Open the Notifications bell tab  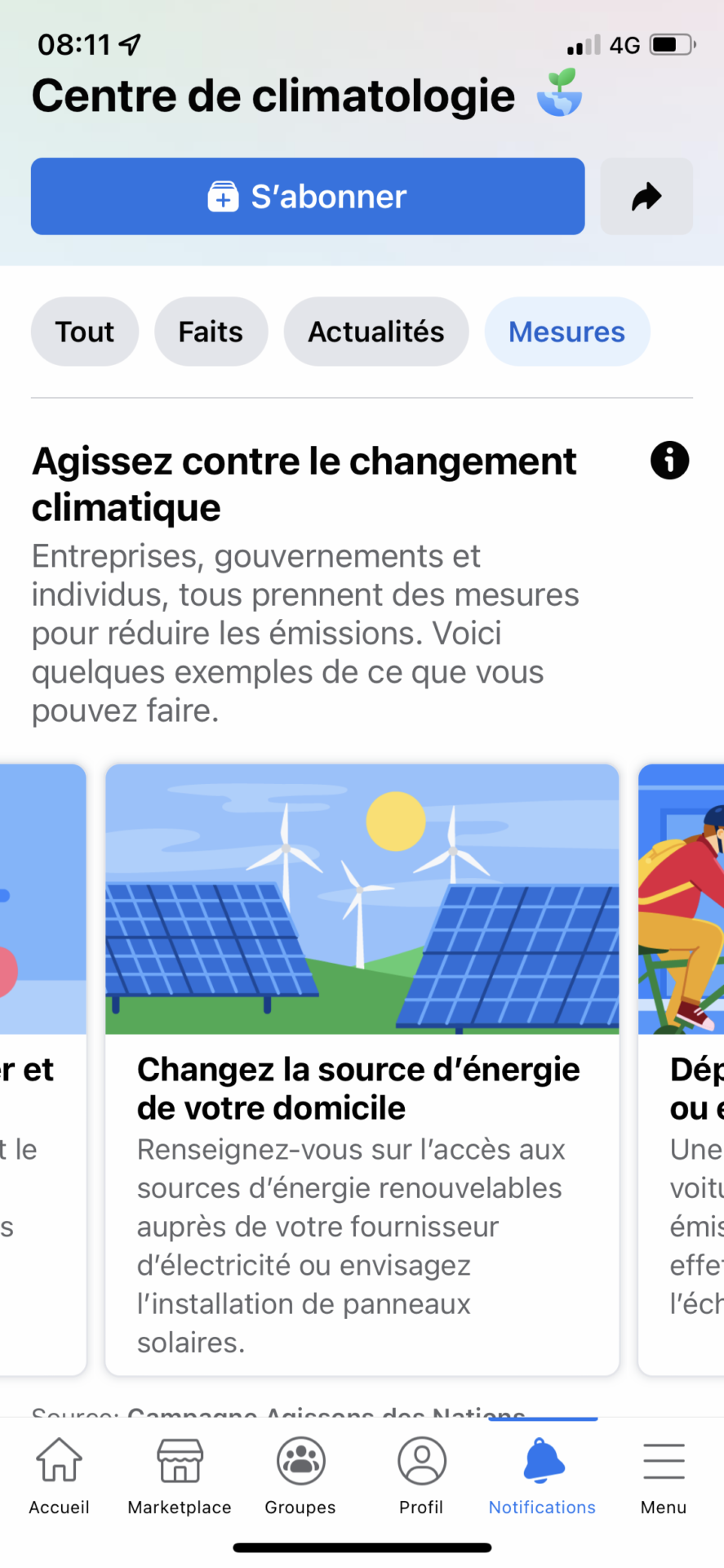click(x=543, y=1475)
